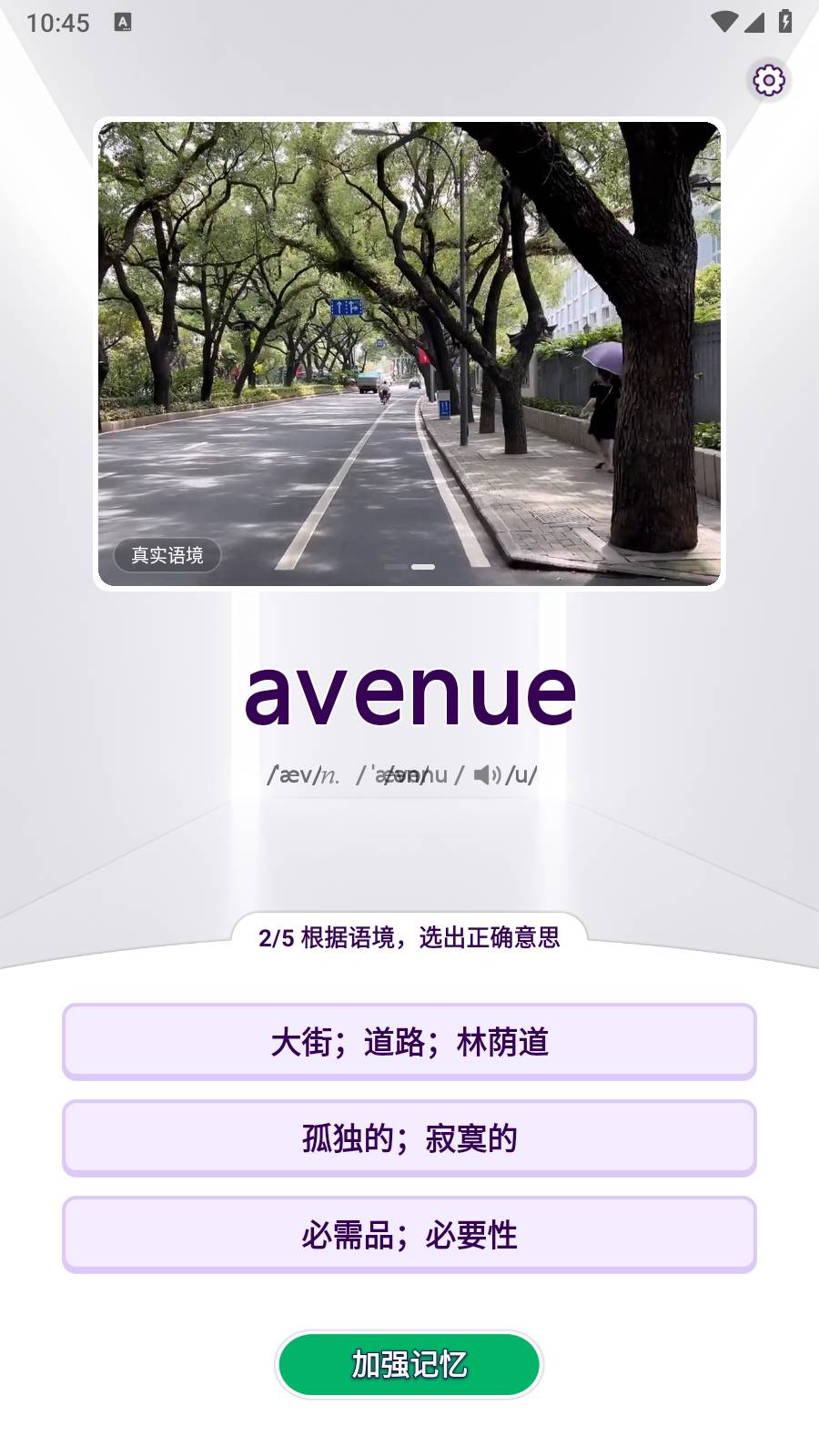This screenshot has width=819, height=1456.
Task: Select answer 大街；道路；林荫道
Action: pos(409,1043)
